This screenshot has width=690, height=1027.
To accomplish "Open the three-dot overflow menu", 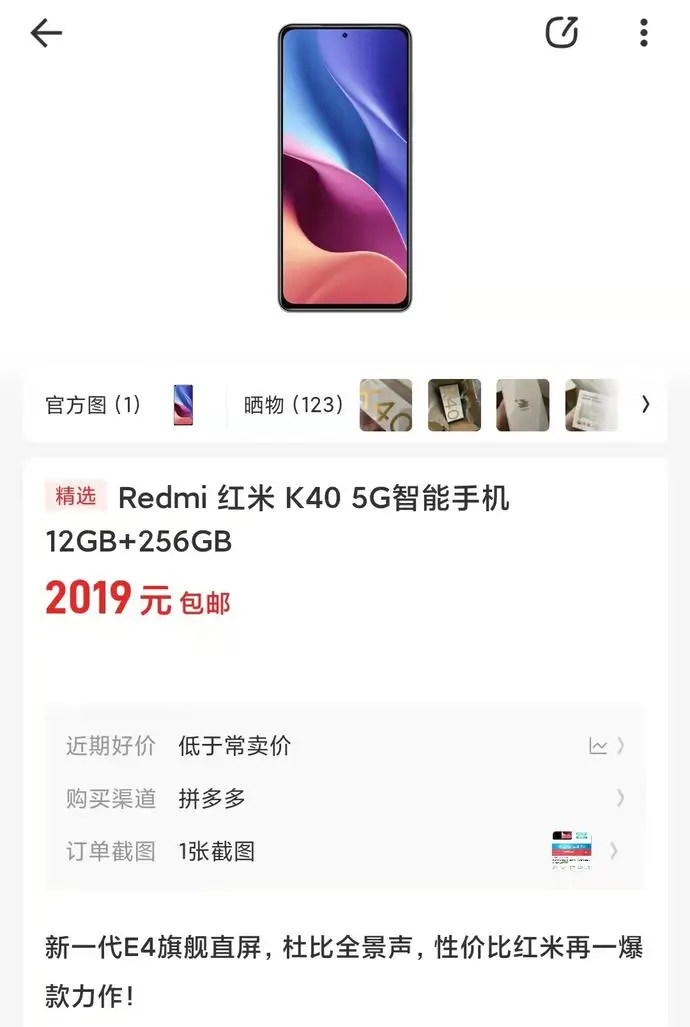I will pyautogui.click(x=644, y=33).
